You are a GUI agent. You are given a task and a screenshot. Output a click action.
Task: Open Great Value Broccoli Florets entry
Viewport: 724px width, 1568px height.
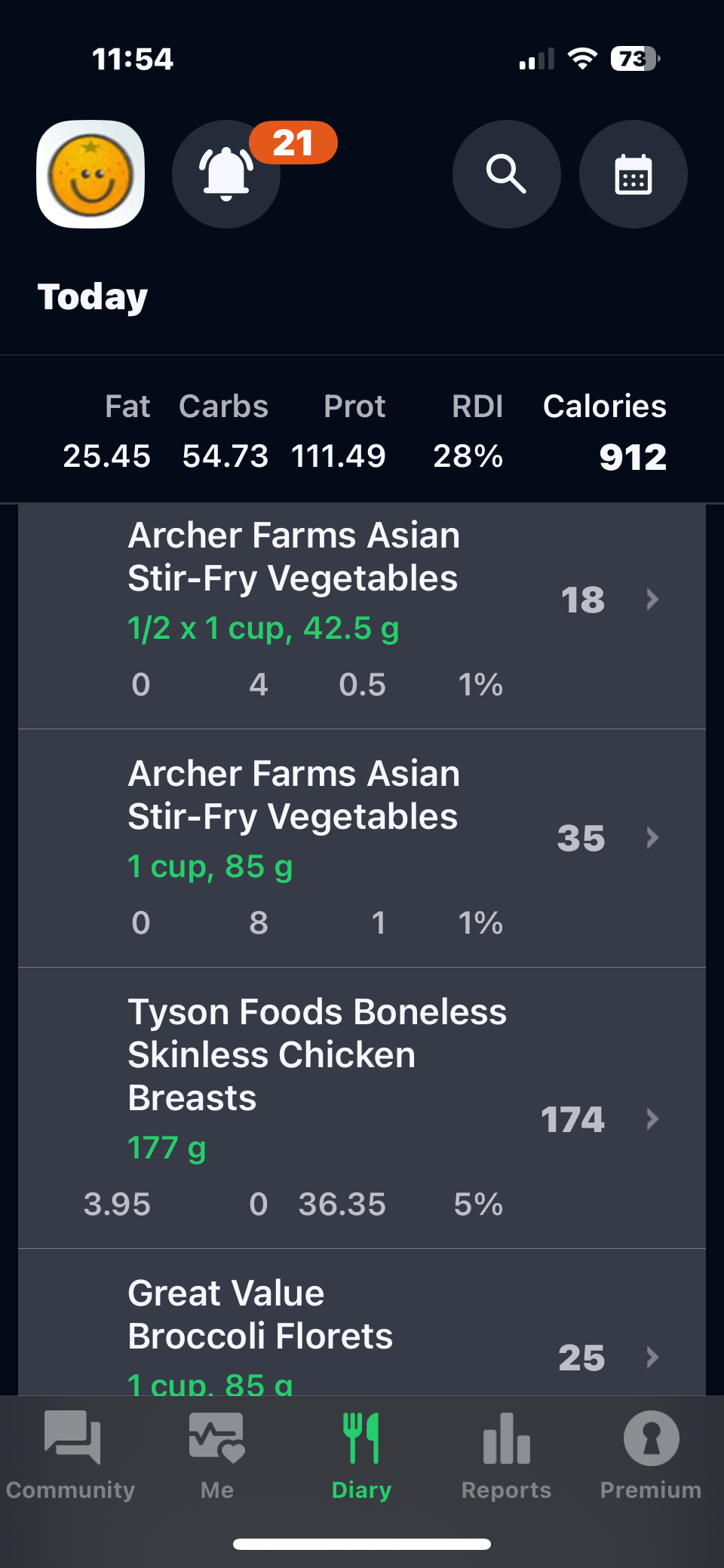[x=362, y=1327]
